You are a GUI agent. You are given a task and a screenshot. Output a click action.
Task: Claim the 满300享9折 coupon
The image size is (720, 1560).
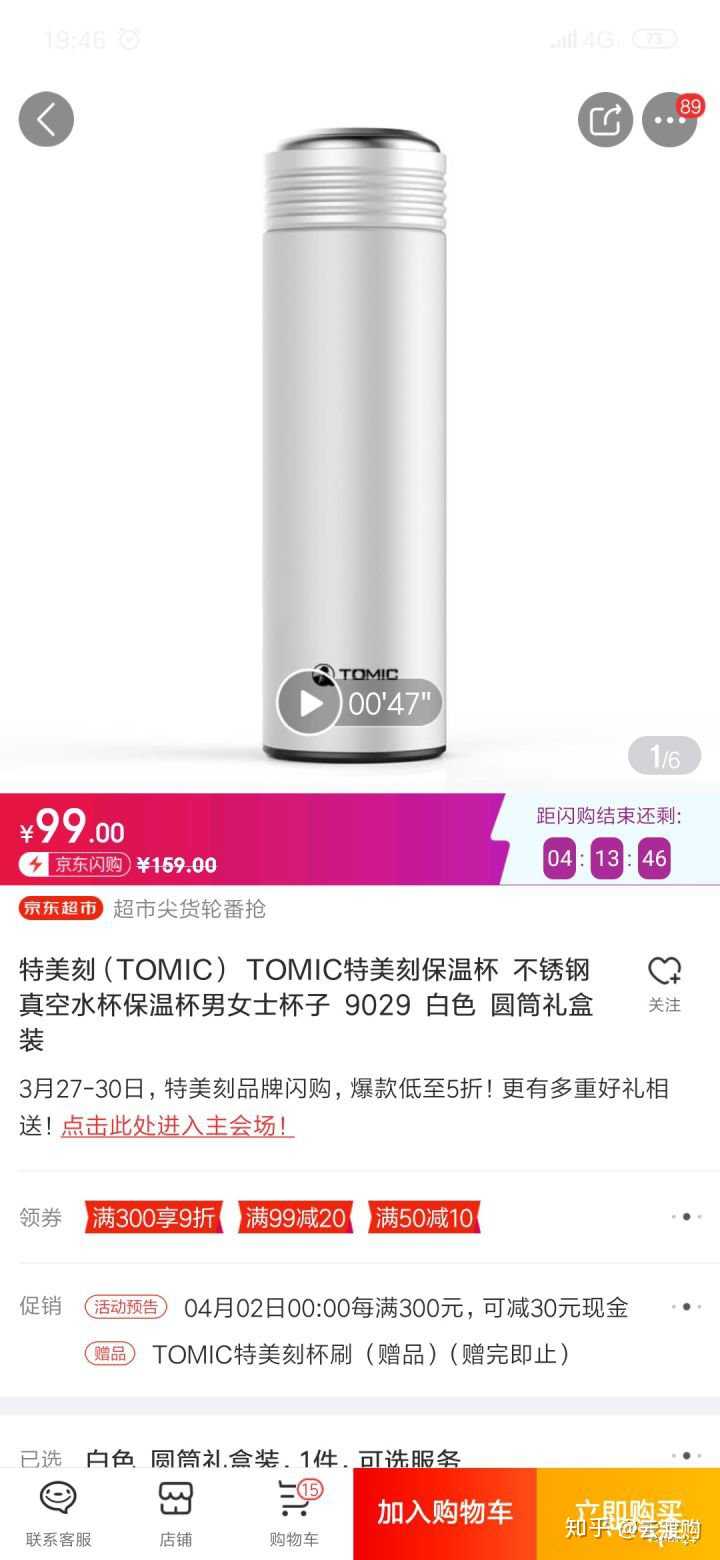pyautogui.click(x=154, y=1217)
